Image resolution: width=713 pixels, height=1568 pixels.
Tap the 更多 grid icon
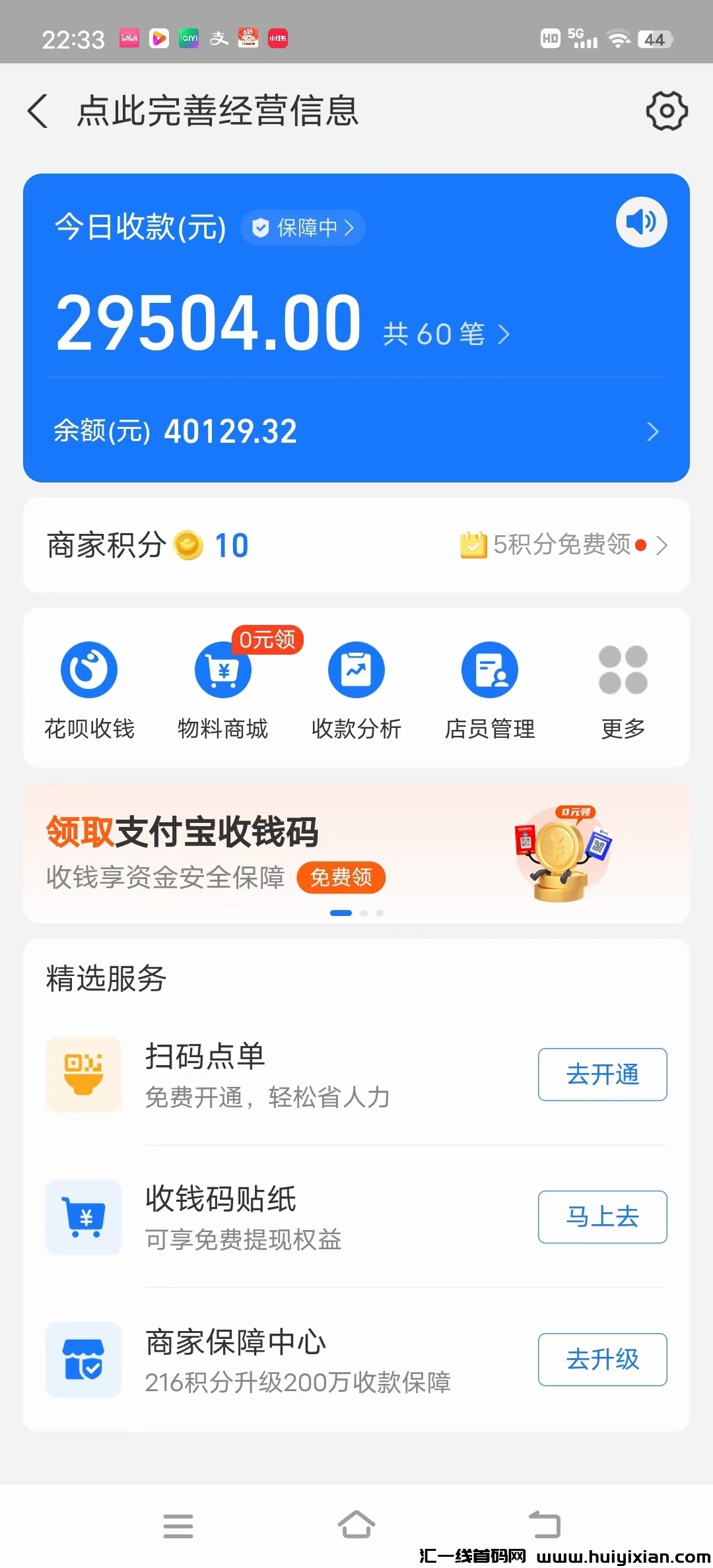pos(621,669)
